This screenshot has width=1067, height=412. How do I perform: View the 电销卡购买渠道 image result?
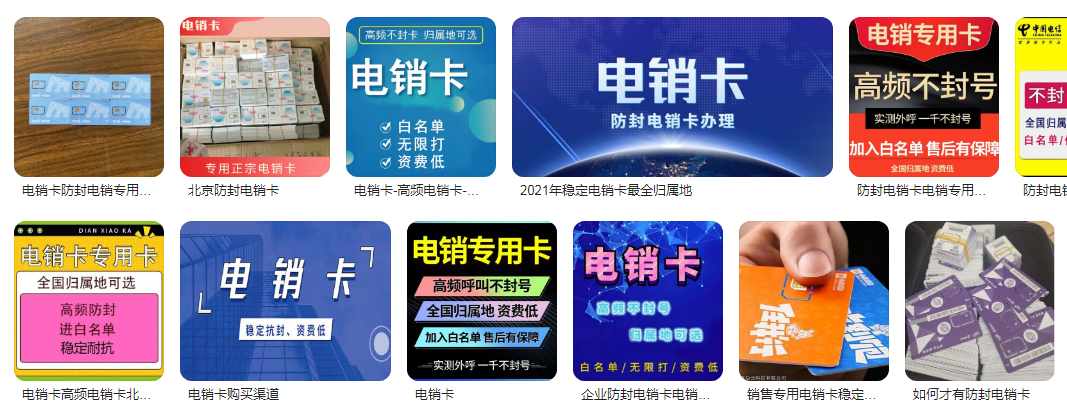[x=285, y=301]
